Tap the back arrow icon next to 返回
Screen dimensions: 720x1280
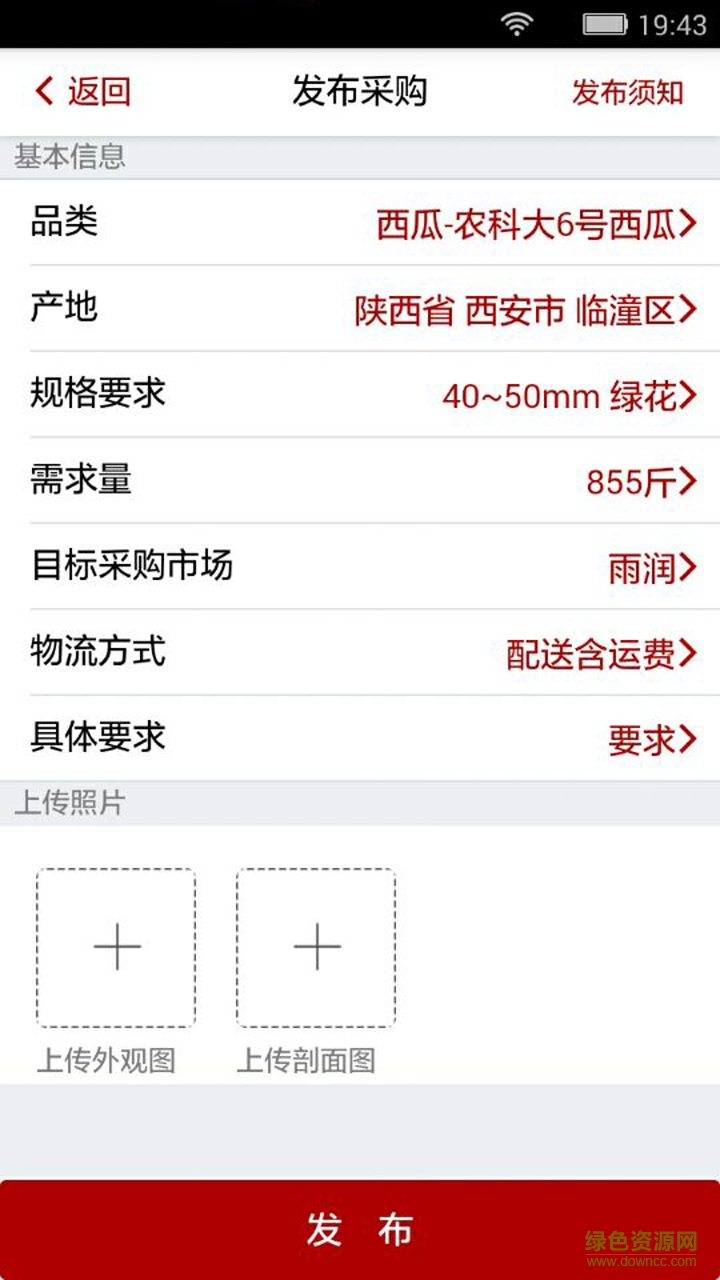42,91
